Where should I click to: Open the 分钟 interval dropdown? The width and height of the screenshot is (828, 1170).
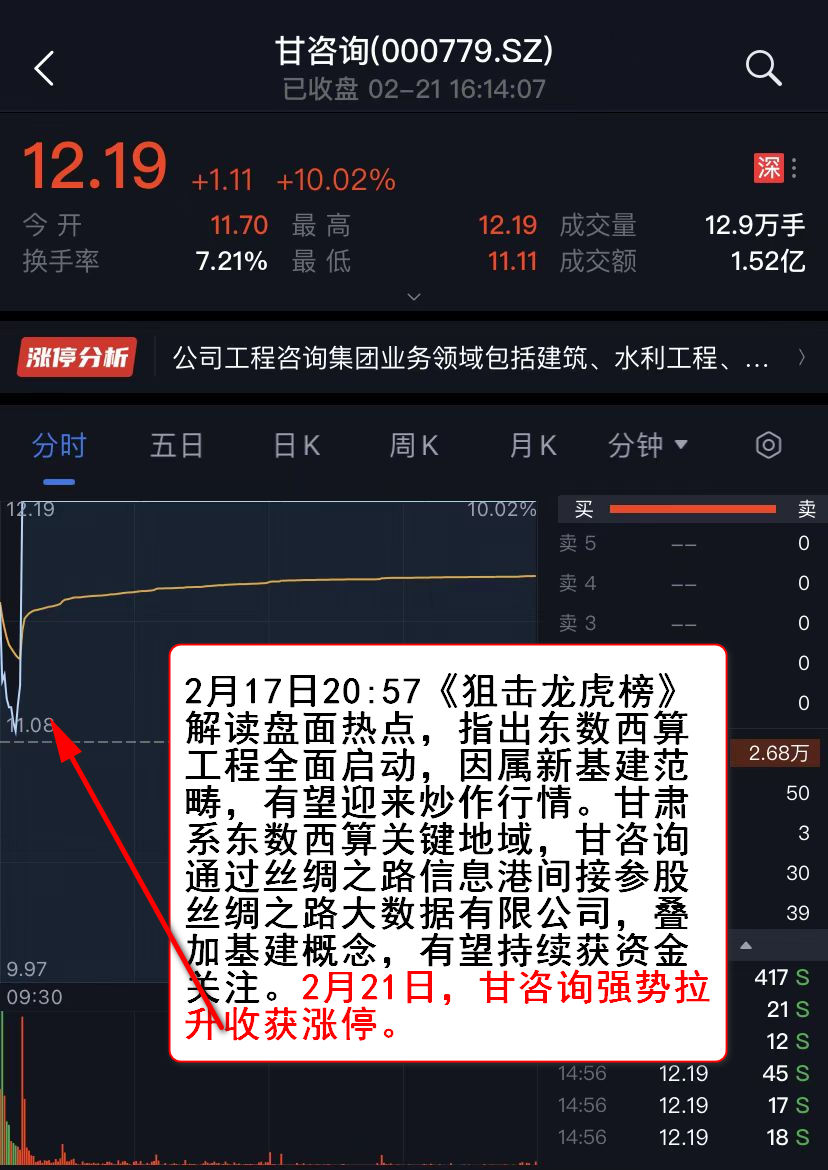[648, 445]
